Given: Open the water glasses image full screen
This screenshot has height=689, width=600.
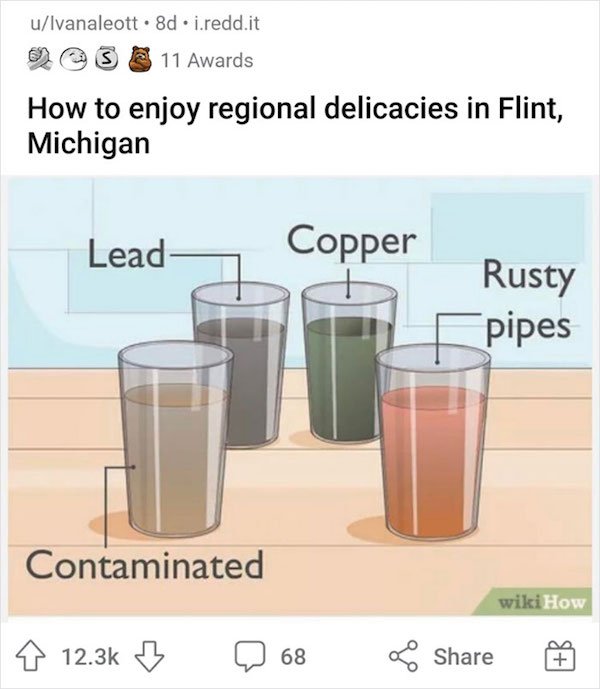Looking at the screenshot, I should pos(300,398).
